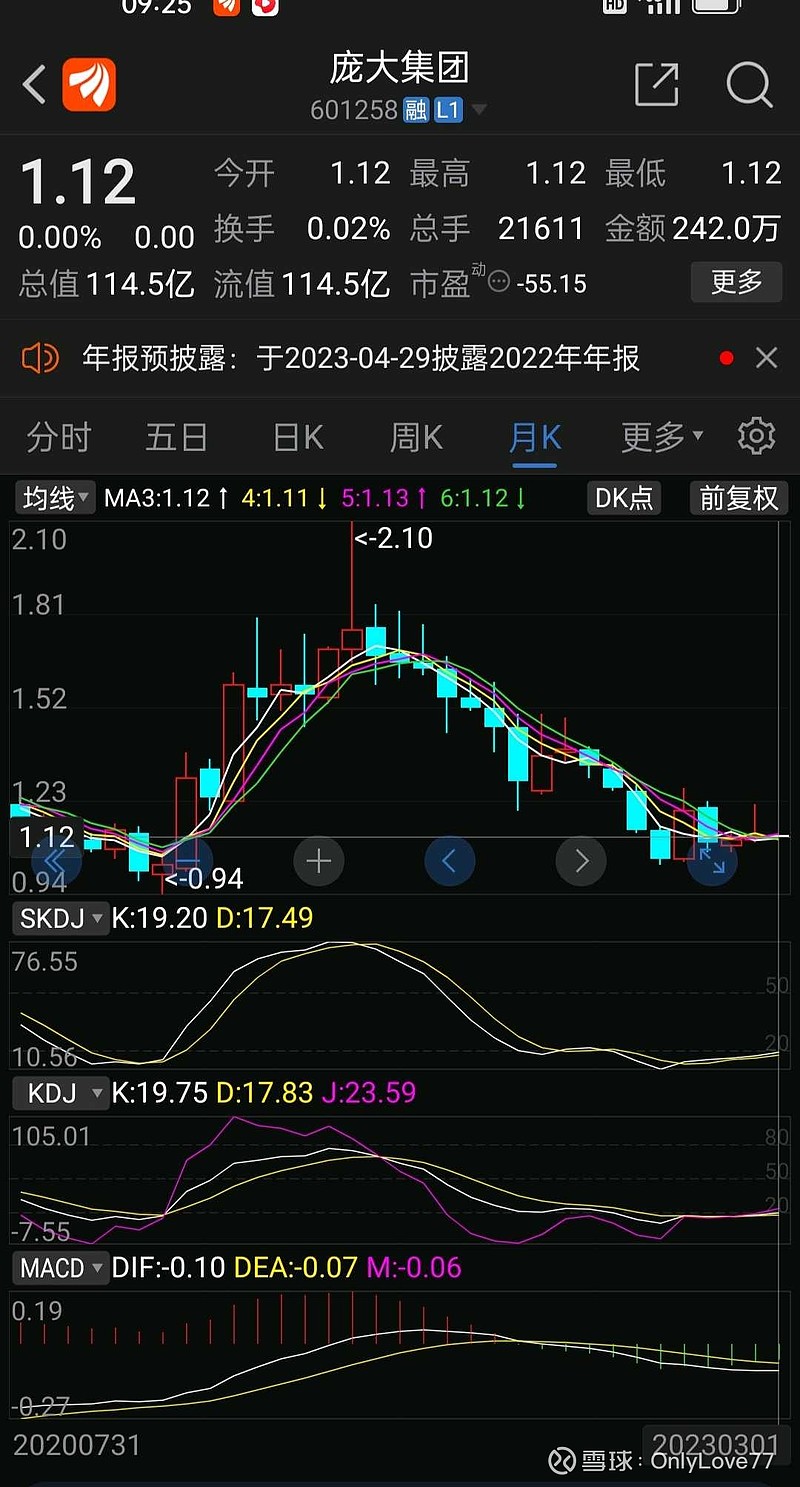800x1487 pixels.
Task: Tap the DK点 button
Action: (624, 498)
